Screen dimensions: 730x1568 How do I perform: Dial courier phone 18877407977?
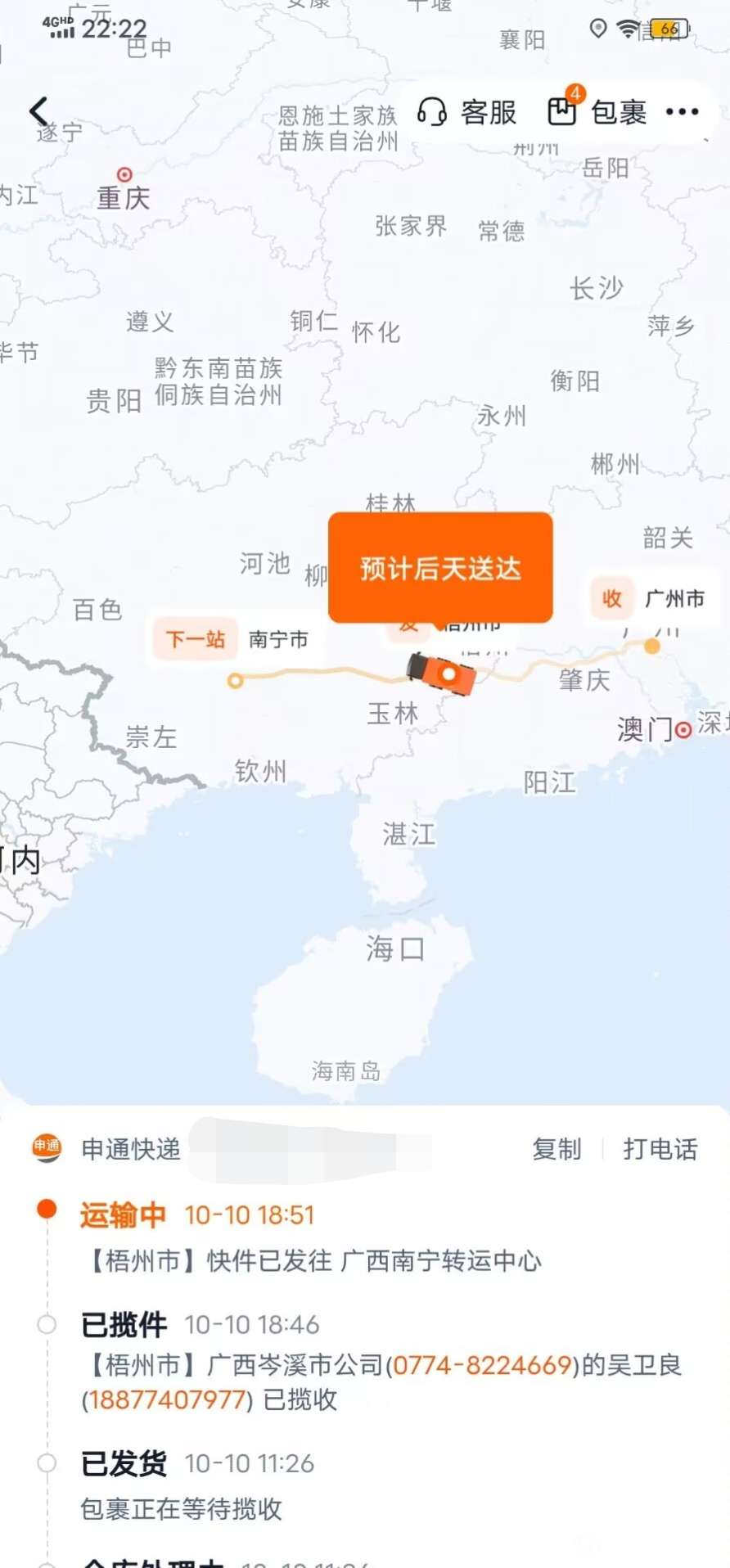coord(168,1399)
